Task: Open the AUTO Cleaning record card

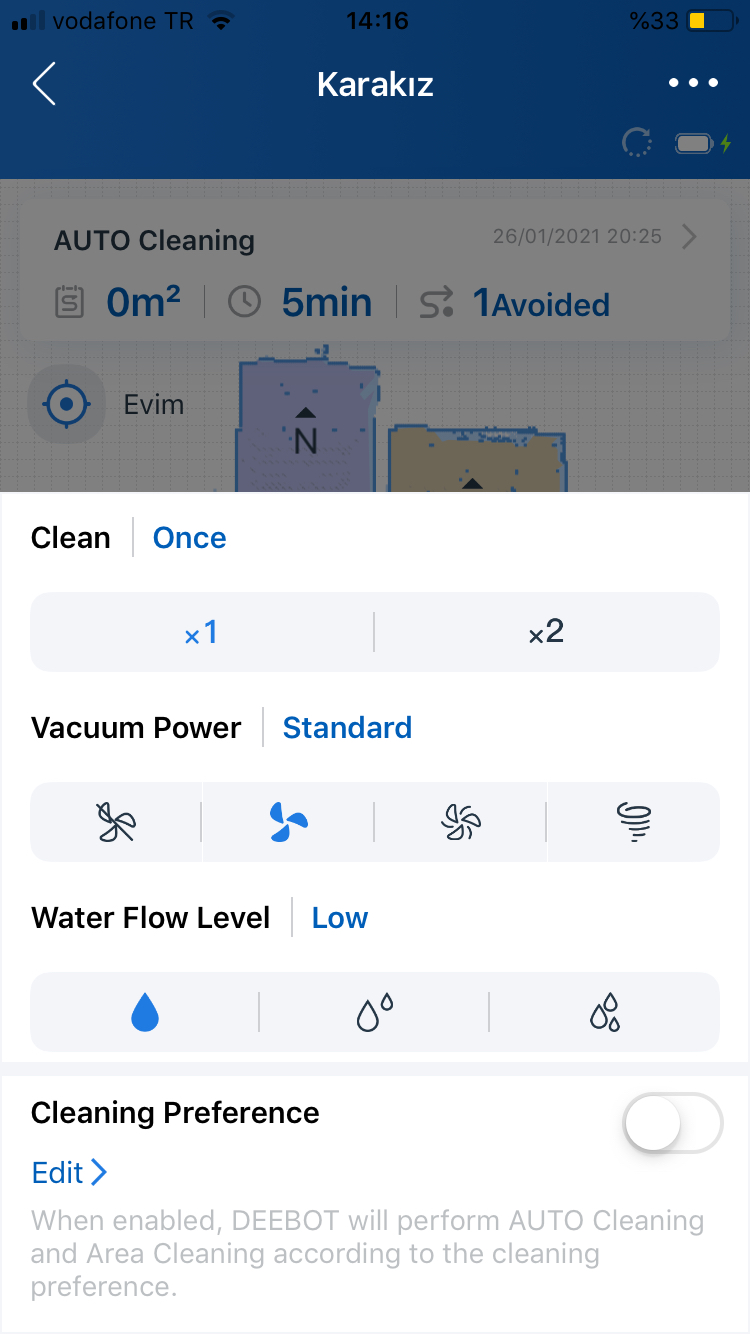Action: (375, 272)
